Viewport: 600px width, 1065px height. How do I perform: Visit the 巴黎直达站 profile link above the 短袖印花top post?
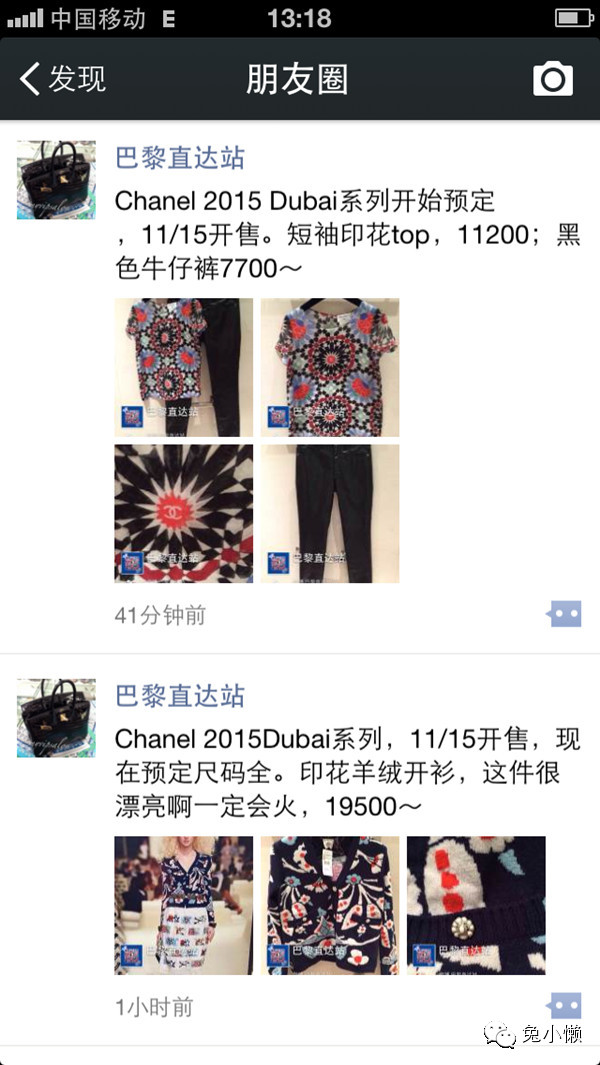pos(180,158)
